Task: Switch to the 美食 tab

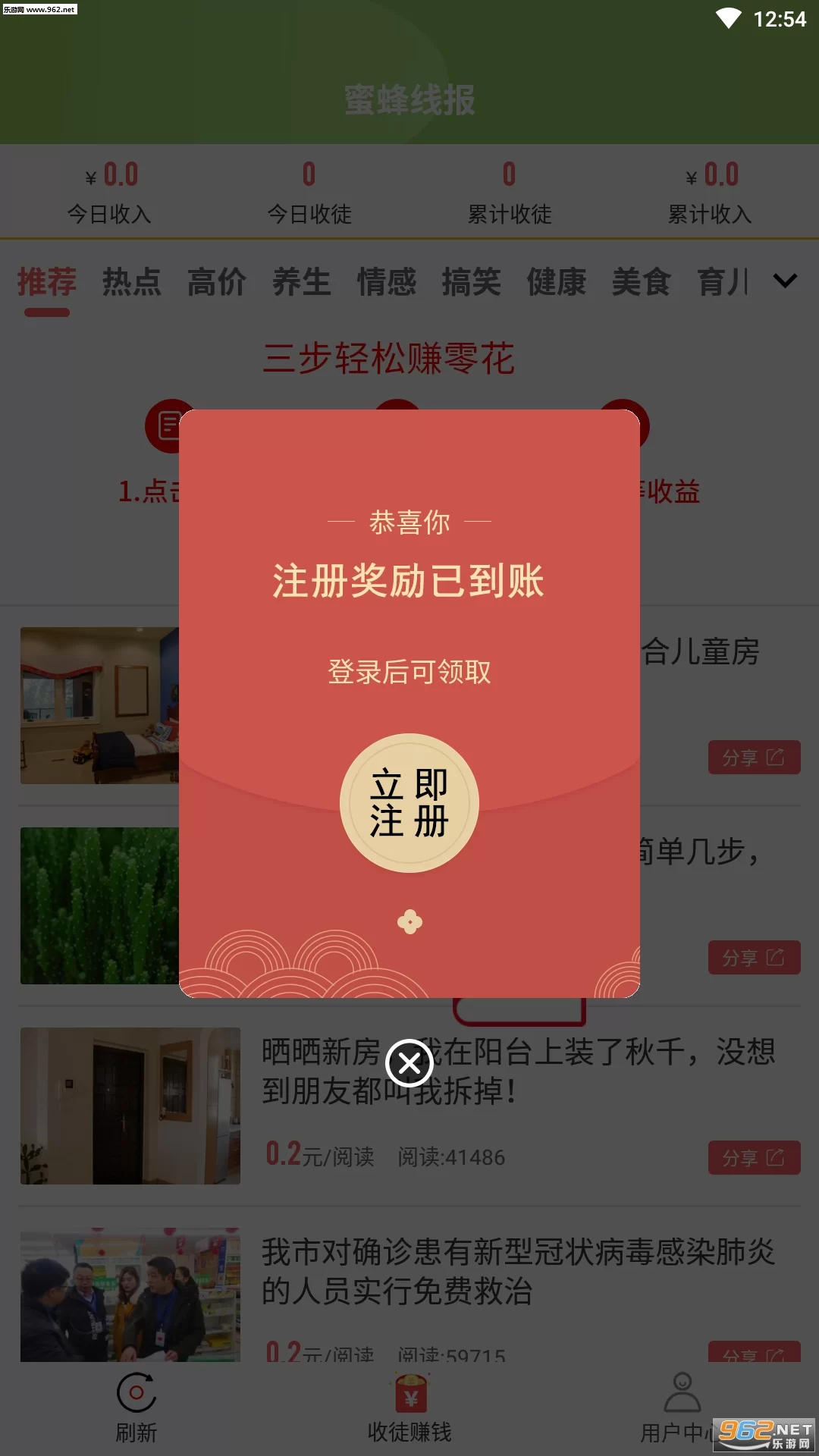Action: tap(642, 282)
